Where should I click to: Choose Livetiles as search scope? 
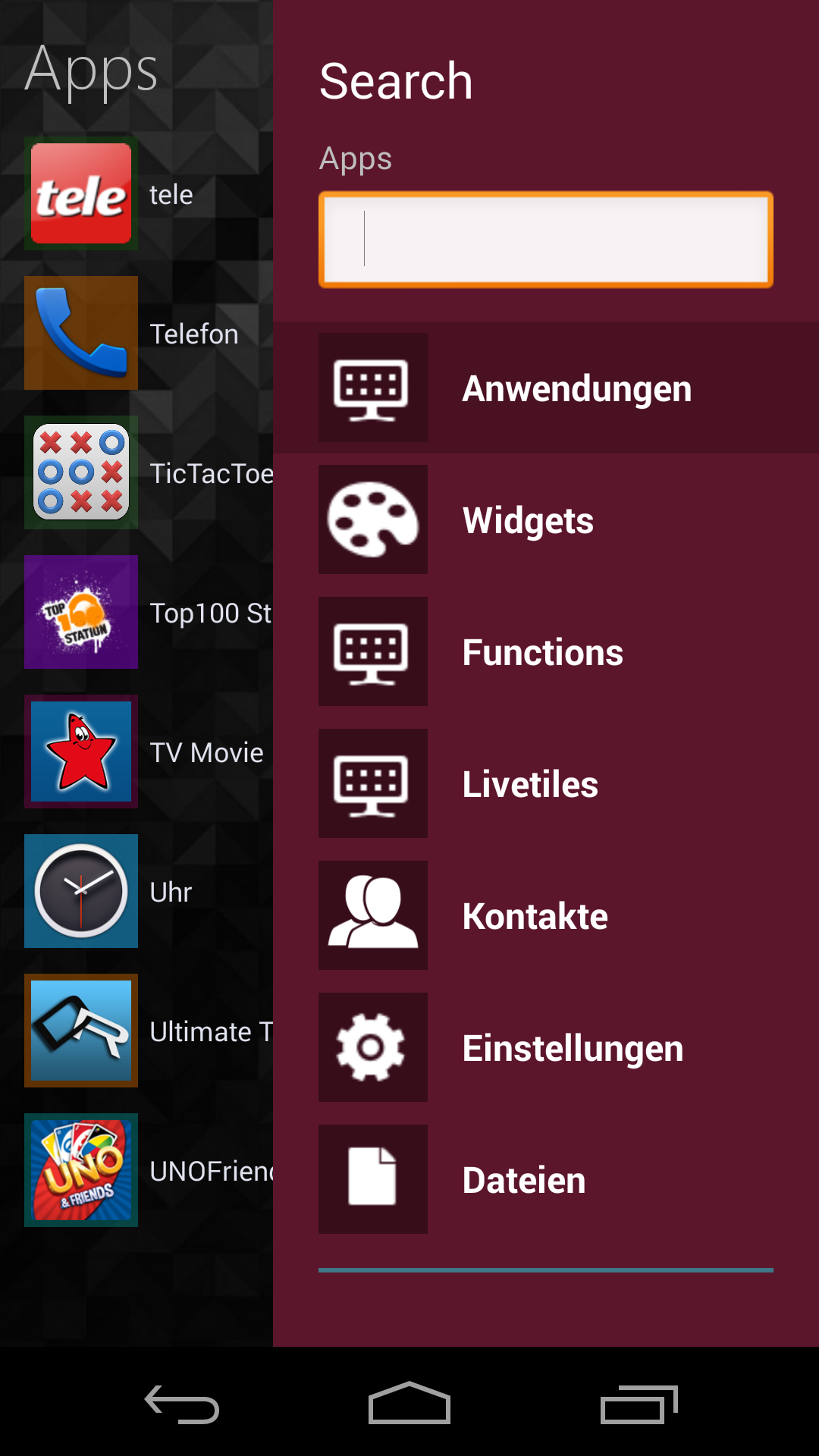tap(531, 783)
